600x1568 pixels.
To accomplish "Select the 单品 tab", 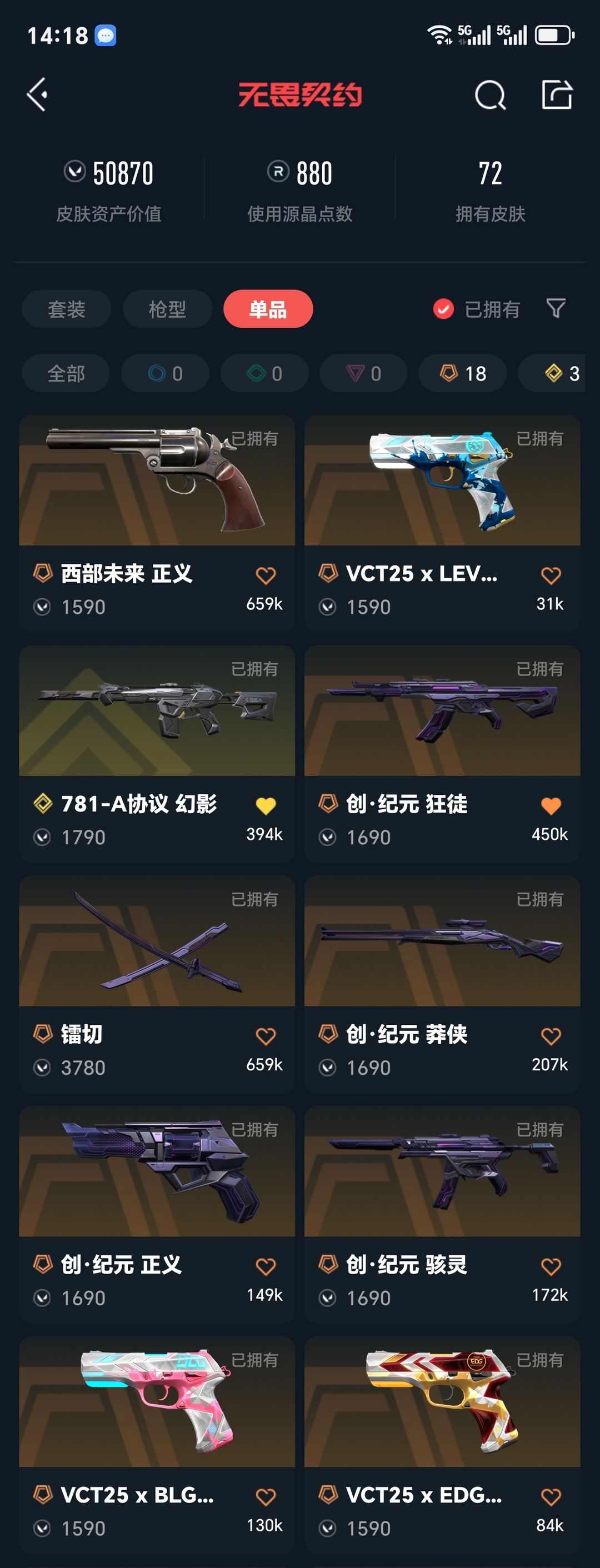I will coord(268,309).
